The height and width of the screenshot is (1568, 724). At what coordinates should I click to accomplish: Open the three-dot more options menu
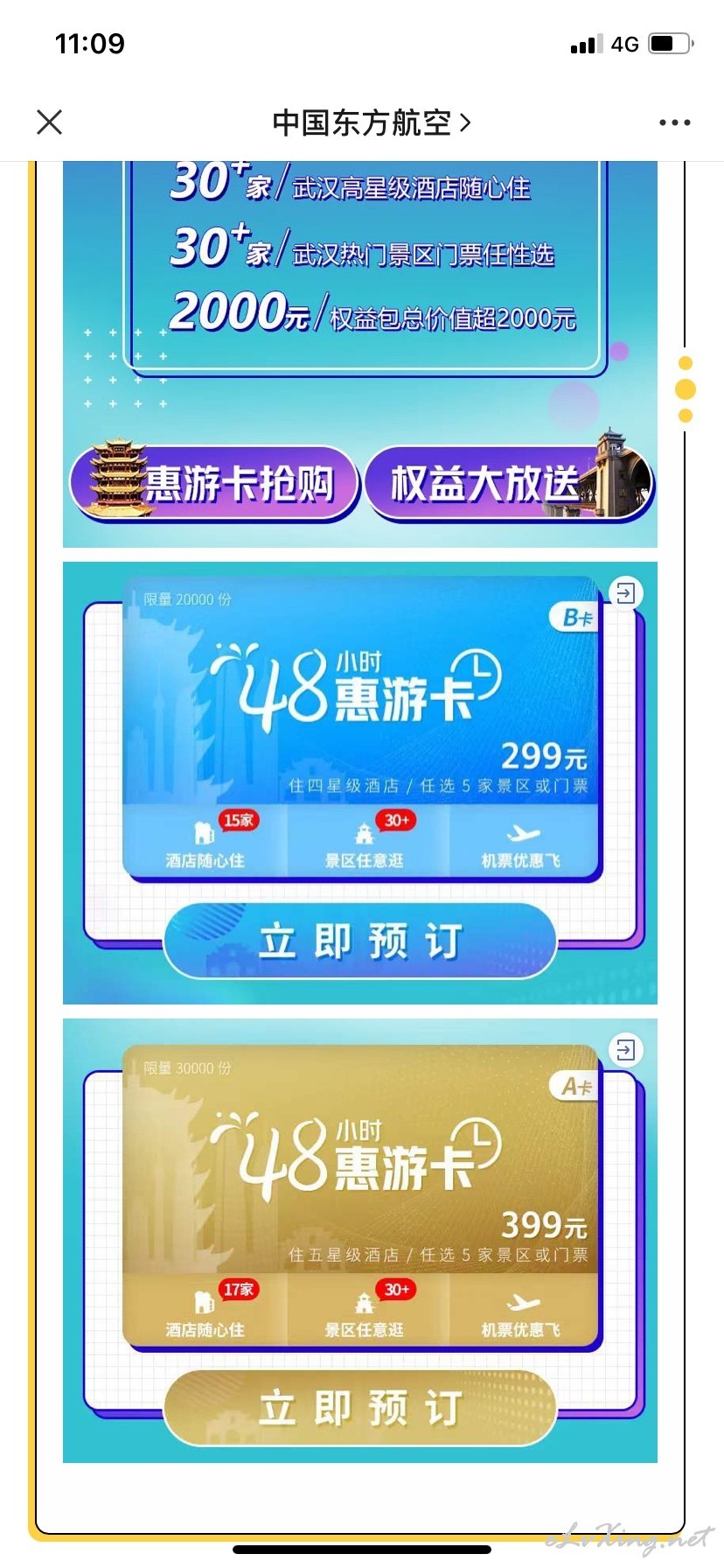(674, 122)
